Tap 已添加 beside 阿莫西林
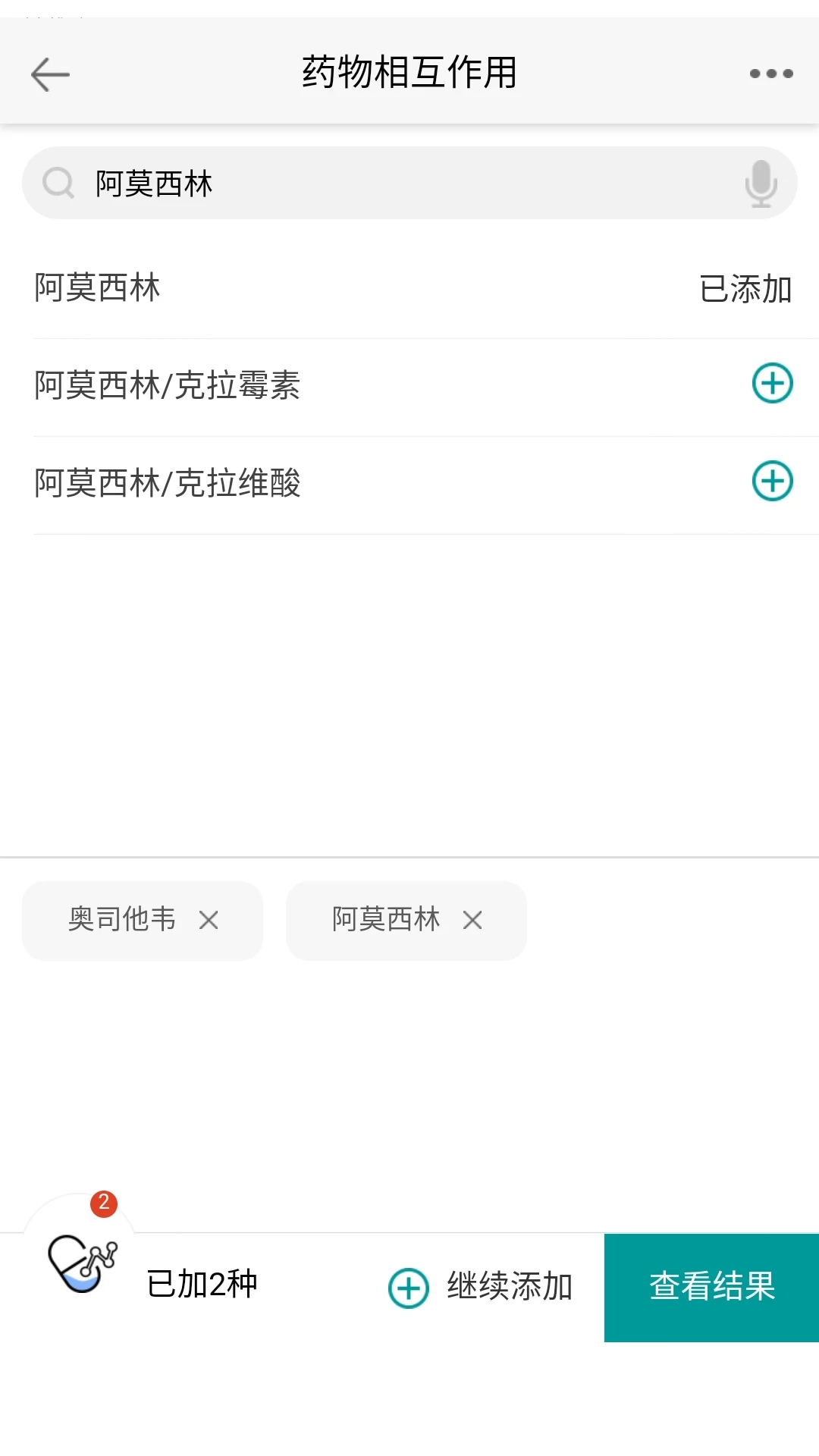The height and width of the screenshot is (1456, 819). pyautogui.click(x=746, y=288)
